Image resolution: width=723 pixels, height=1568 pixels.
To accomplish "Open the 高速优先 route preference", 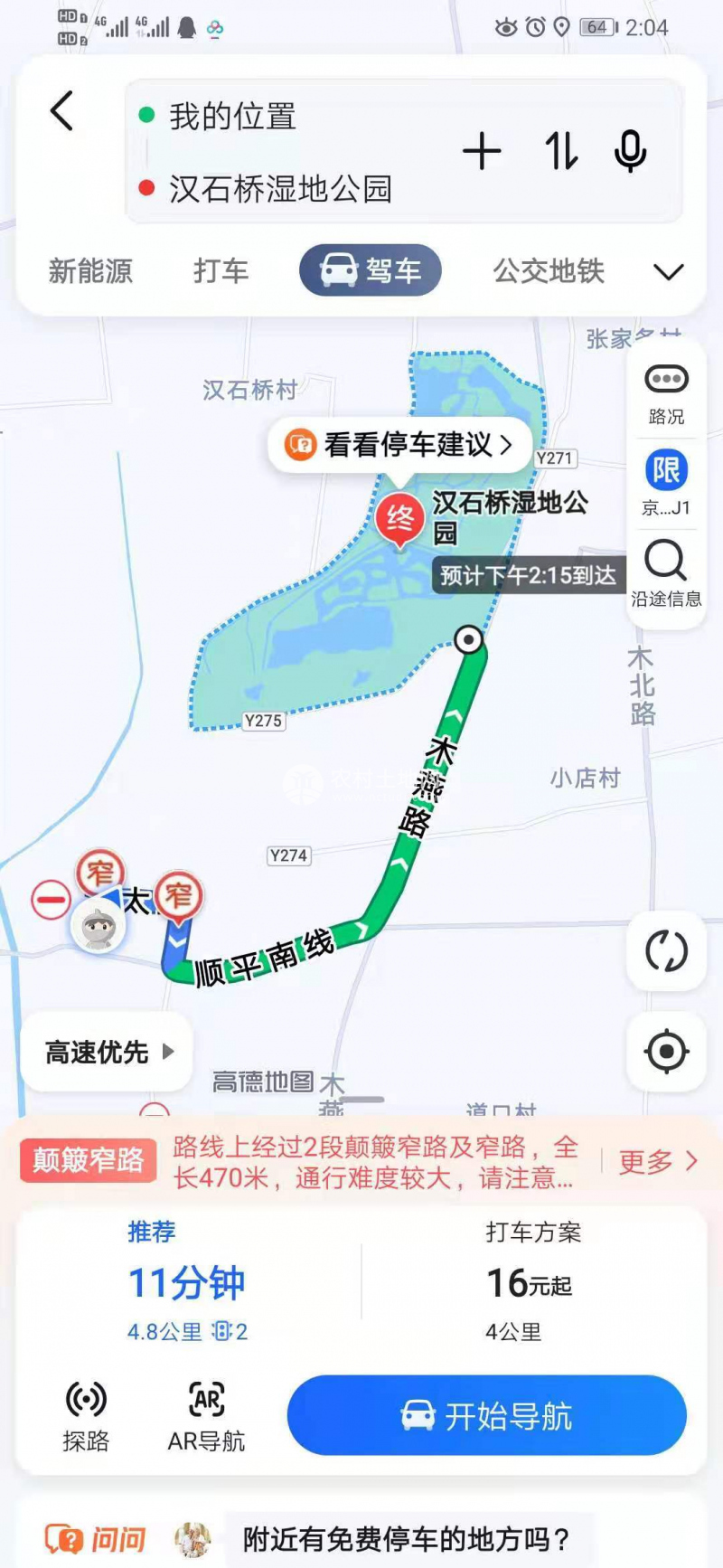I will tap(108, 1052).
